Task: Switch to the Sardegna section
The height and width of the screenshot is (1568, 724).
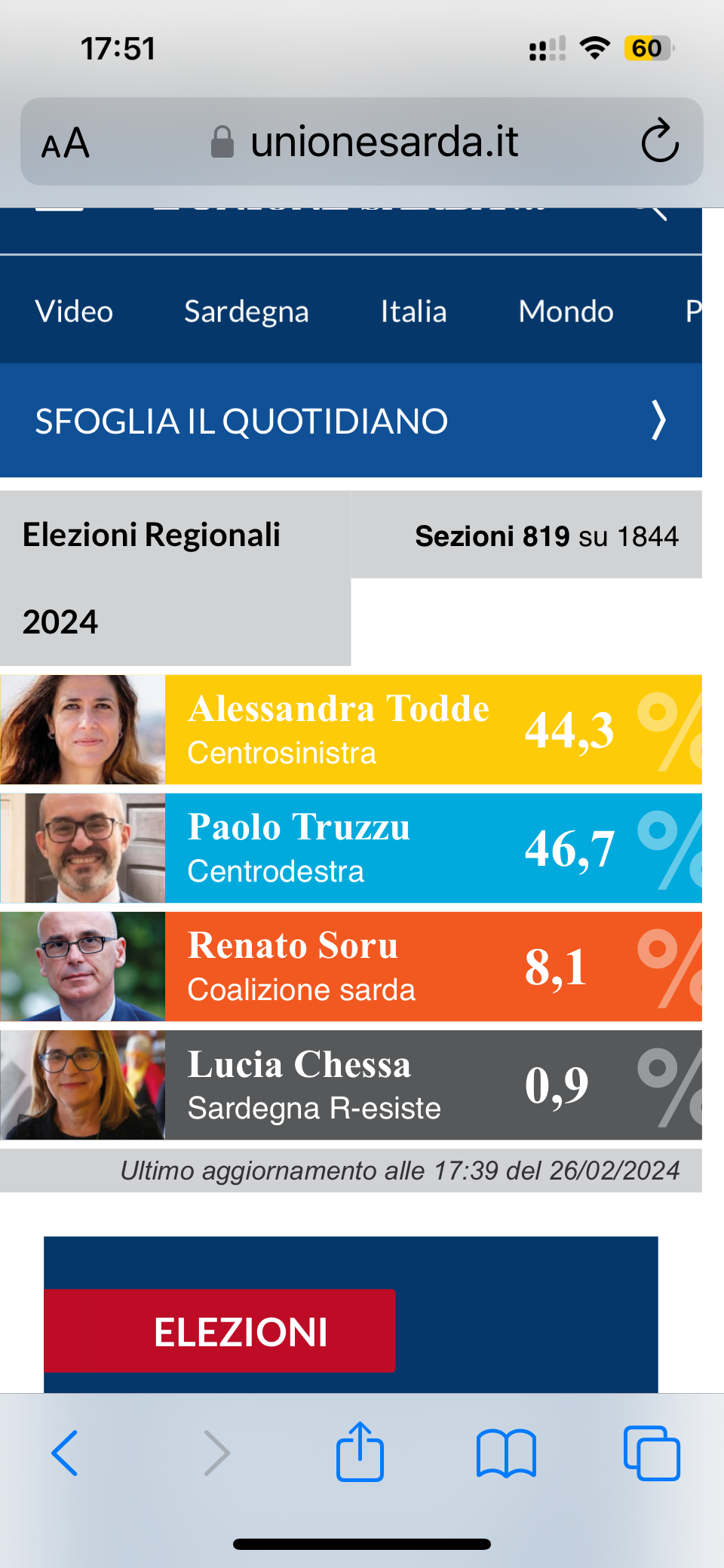Action: tap(246, 311)
